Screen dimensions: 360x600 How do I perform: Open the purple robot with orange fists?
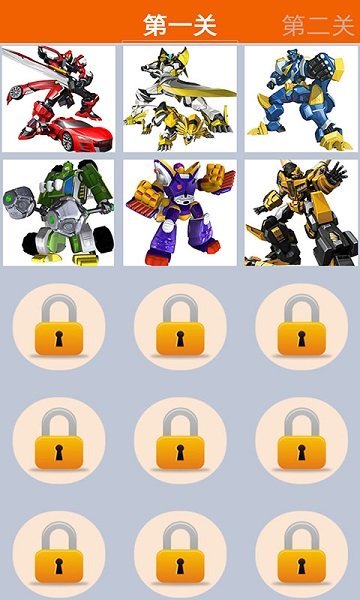180,212
